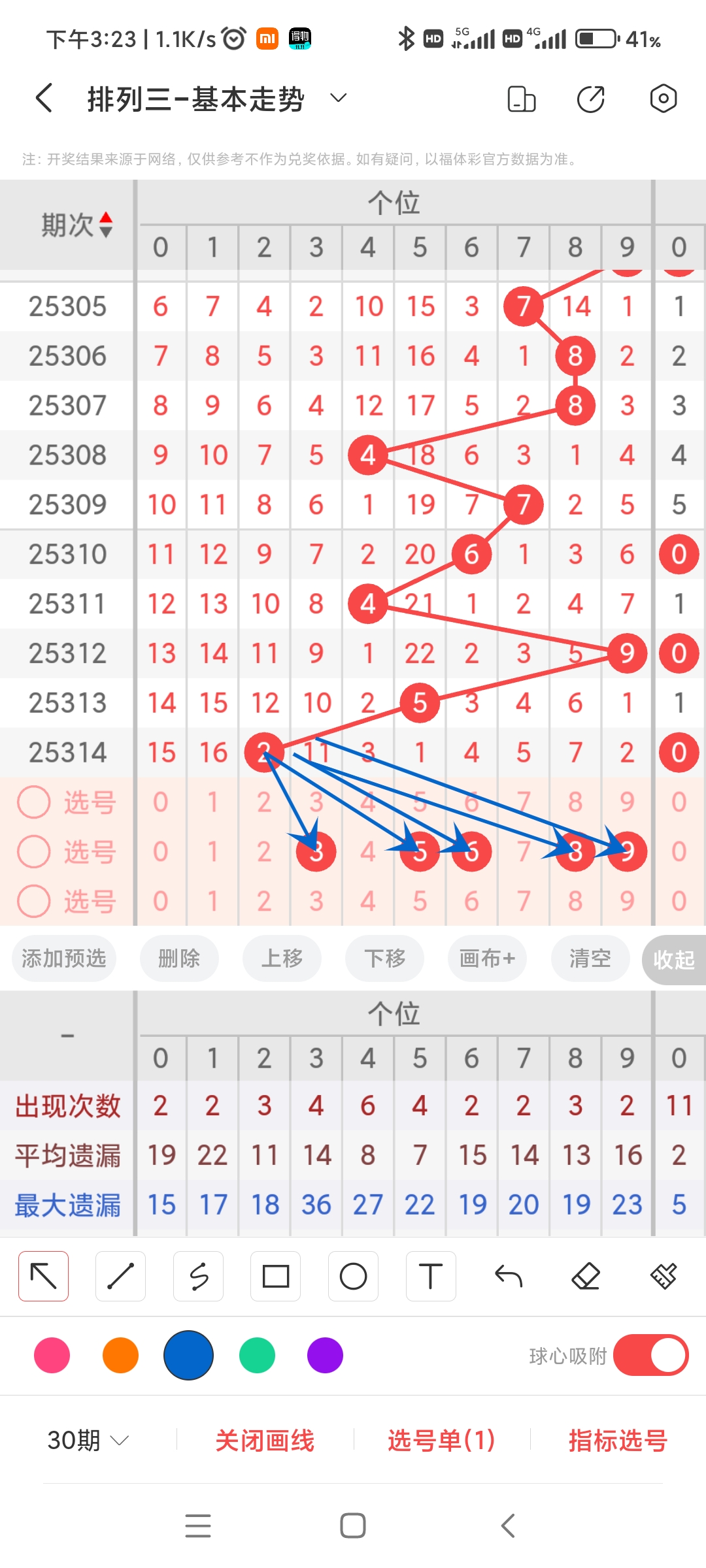Select the eraser tool
This screenshot has width=706, height=1568.
pos(587,1275)
